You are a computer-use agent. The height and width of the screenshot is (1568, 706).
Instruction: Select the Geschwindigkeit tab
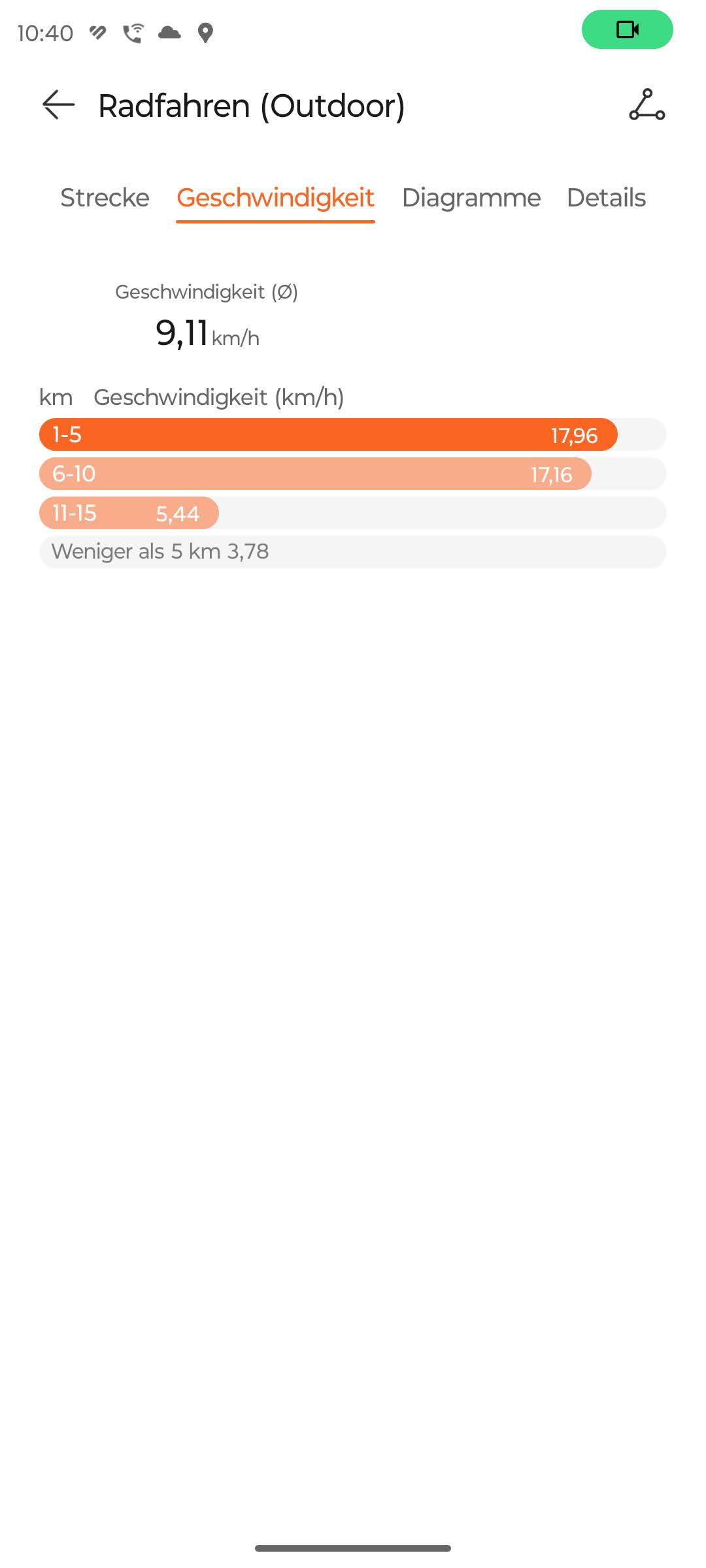275,197
